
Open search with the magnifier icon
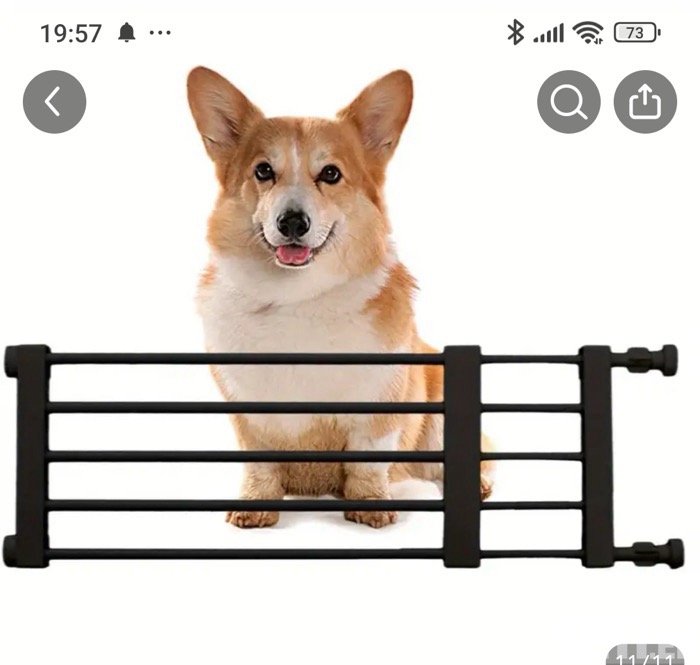pos(568,102)
